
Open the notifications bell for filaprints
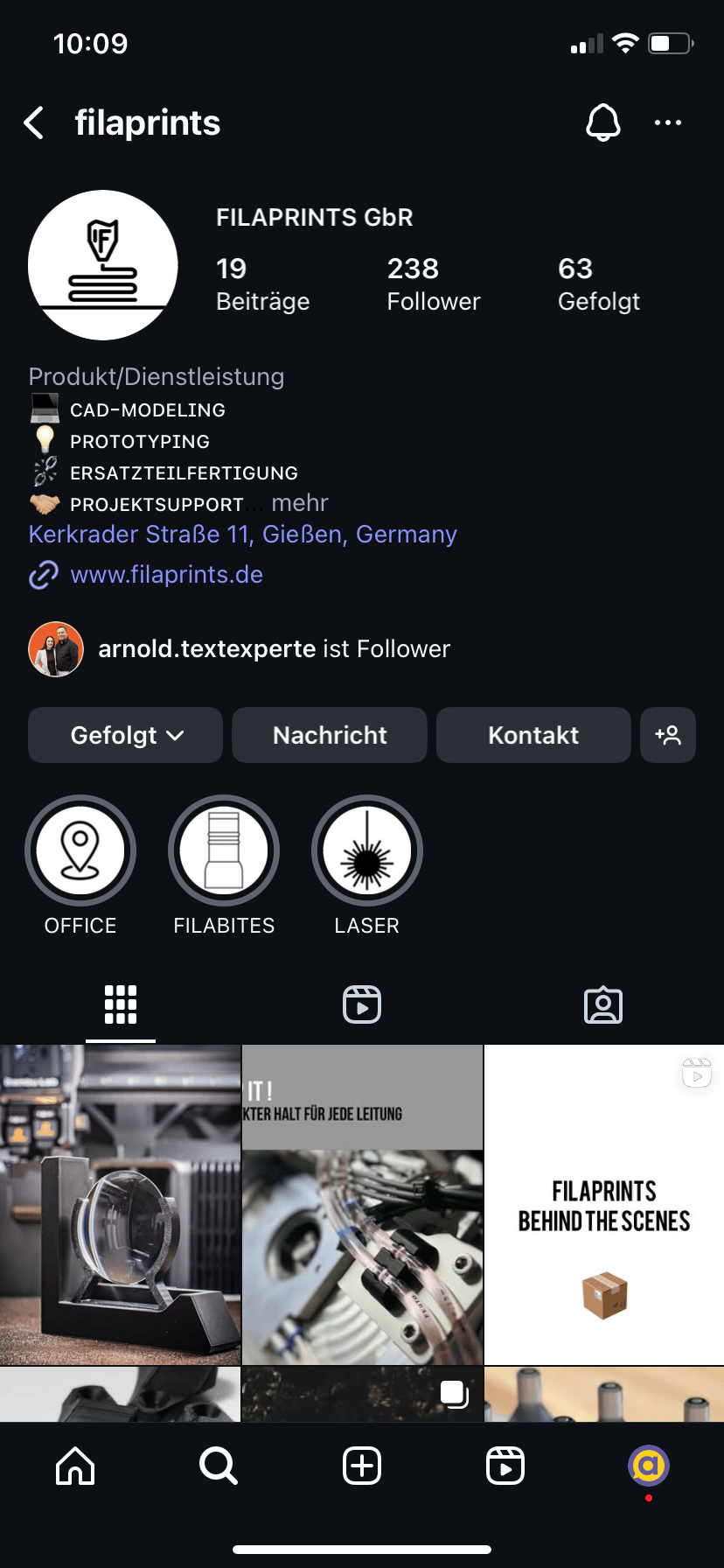[602, 122]
